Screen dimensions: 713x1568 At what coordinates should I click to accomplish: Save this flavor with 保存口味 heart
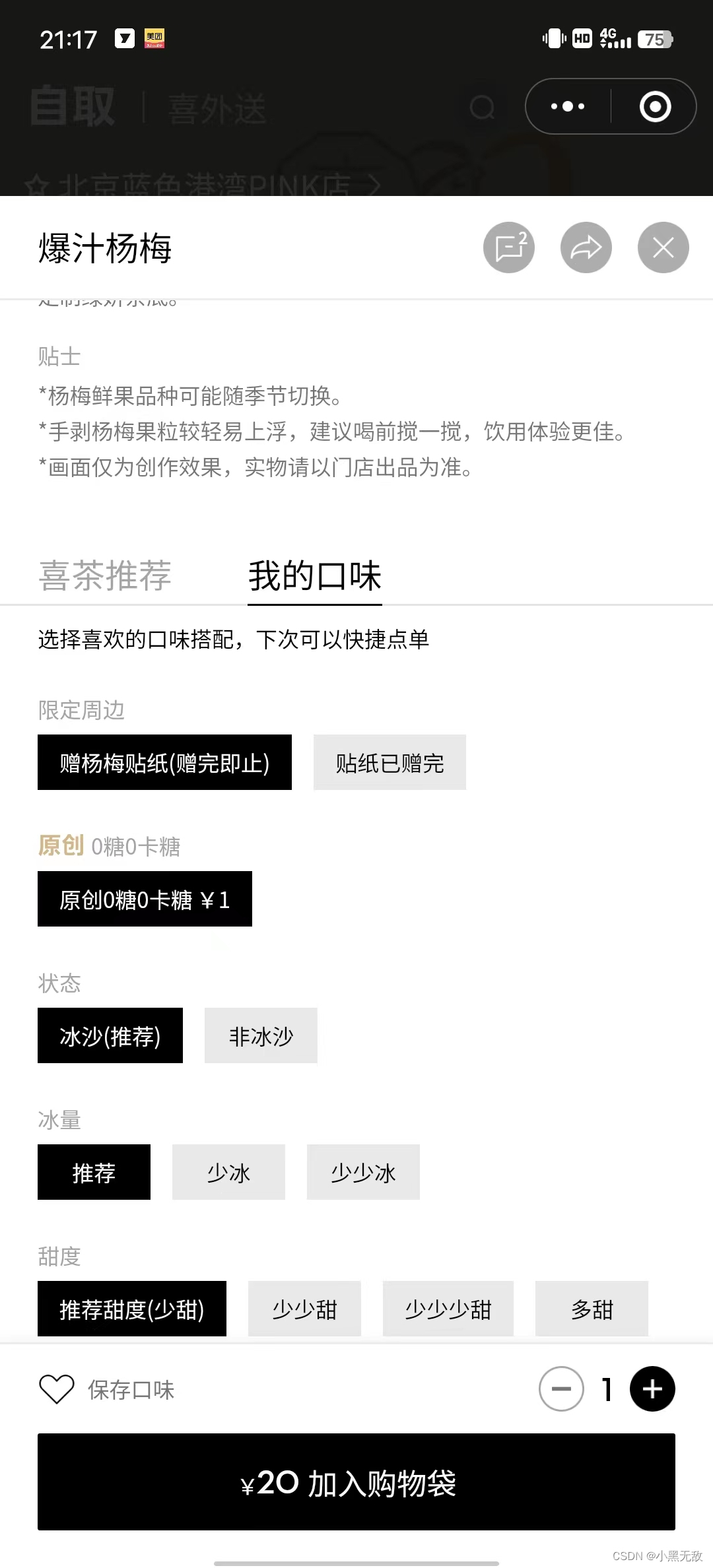[57, 1389]
